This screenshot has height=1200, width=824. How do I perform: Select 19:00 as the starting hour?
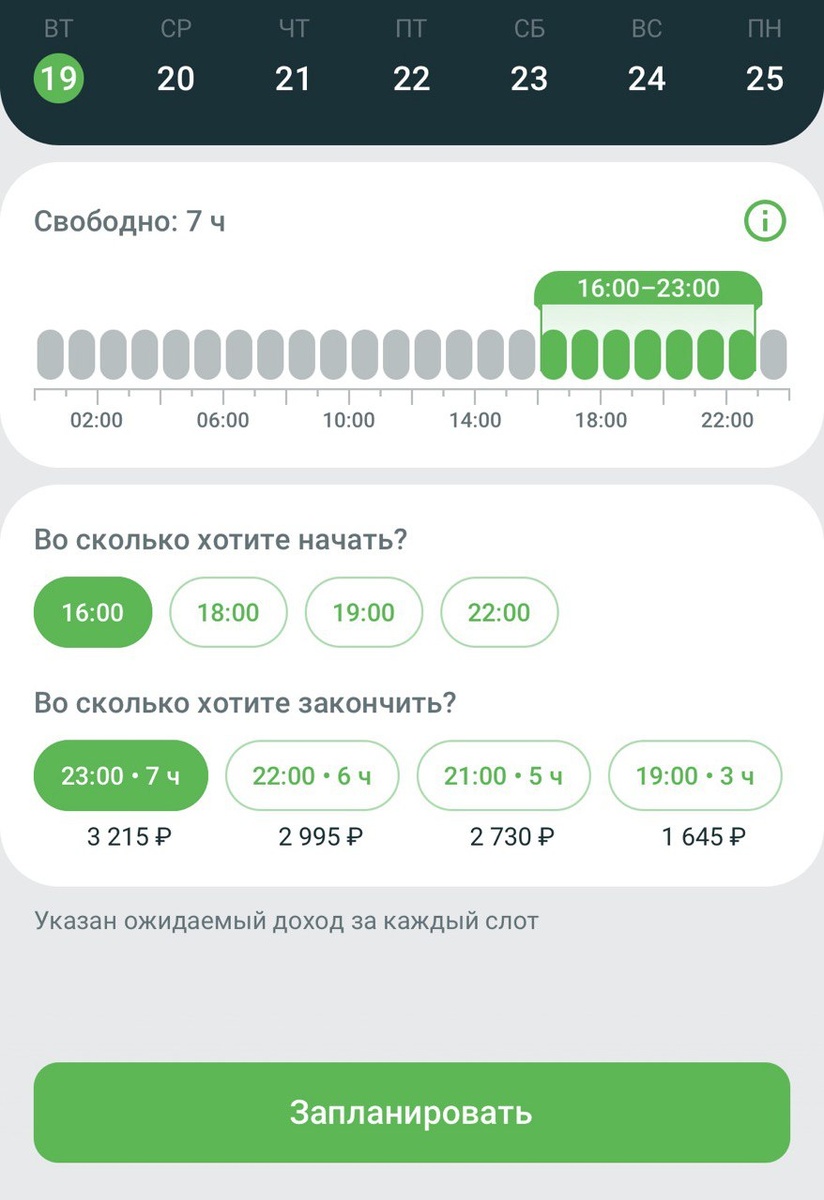tap(364, 612)
